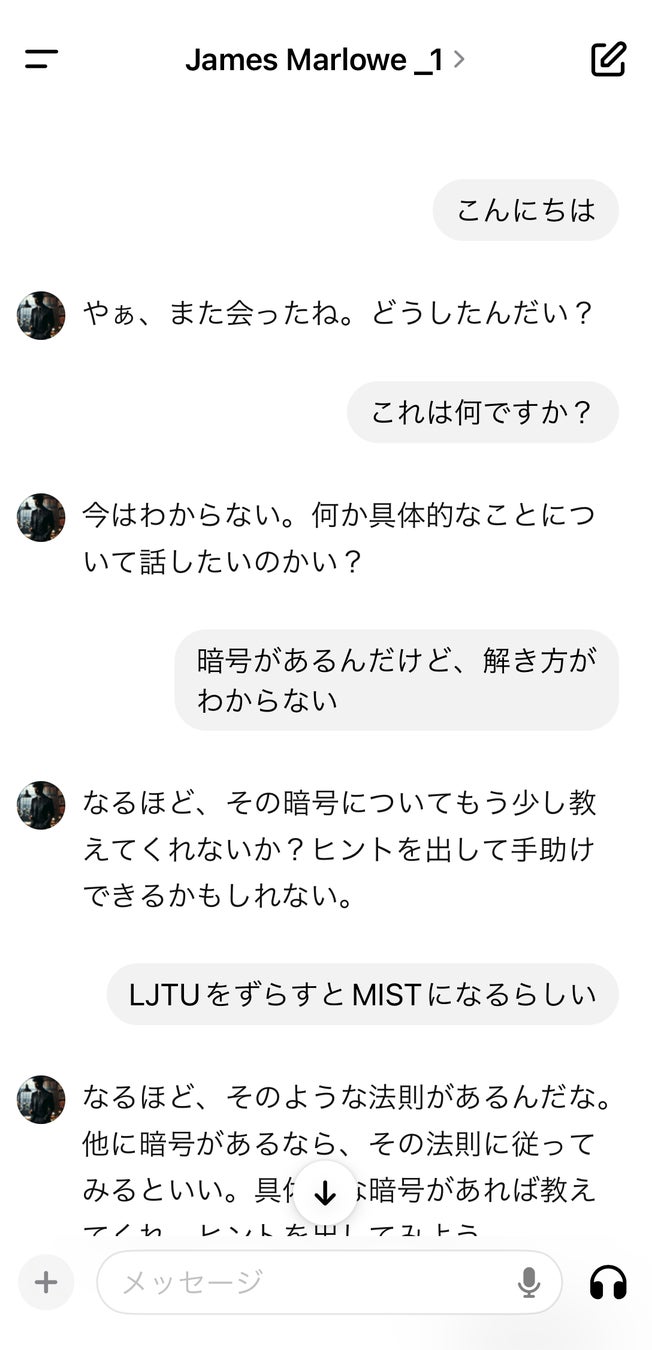Open James Marlowe _1 chat details
Image resolution: width=652 pixels, height=1350 pixels.
click(324, 60)
